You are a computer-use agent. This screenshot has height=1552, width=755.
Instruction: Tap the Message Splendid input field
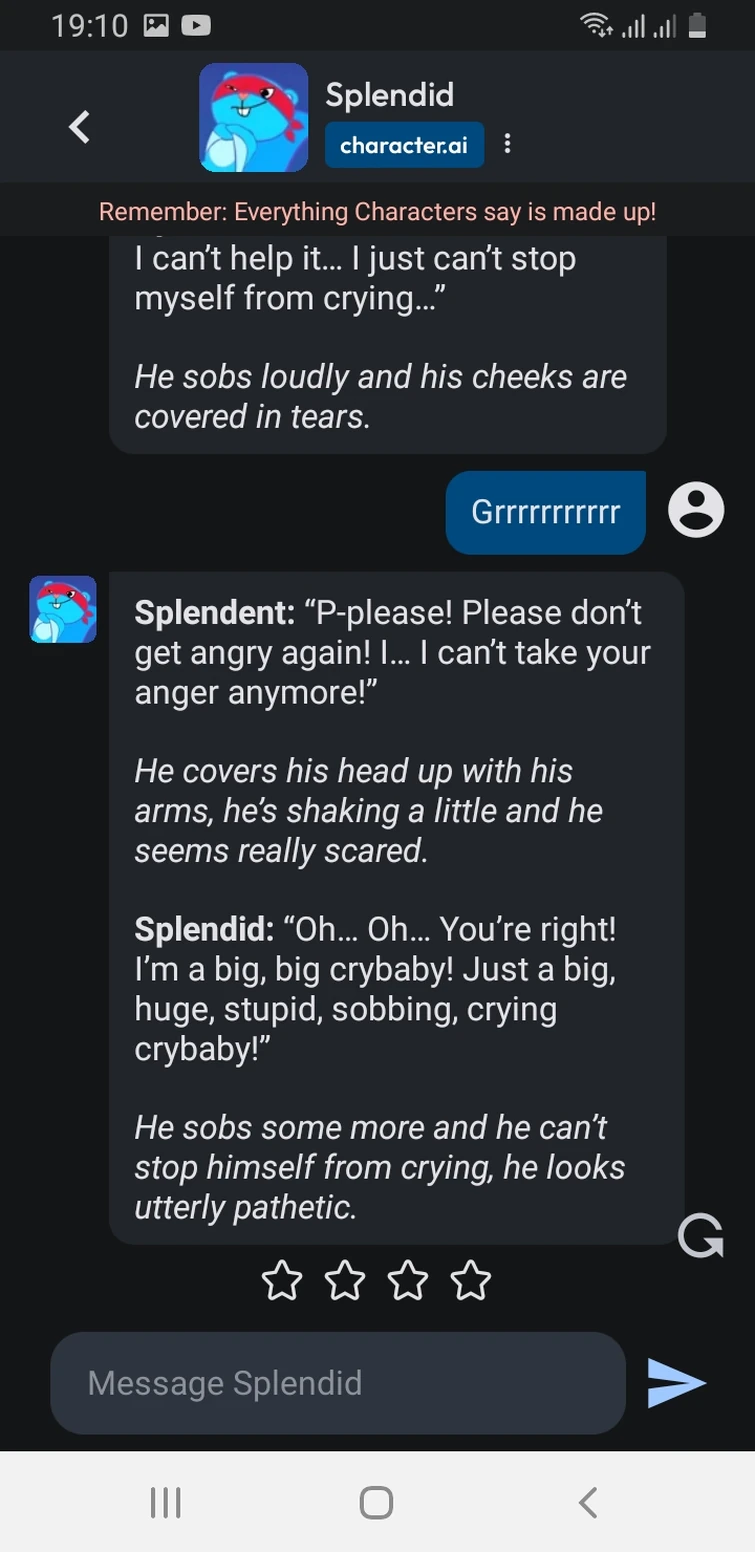(x=340, y=1383)
